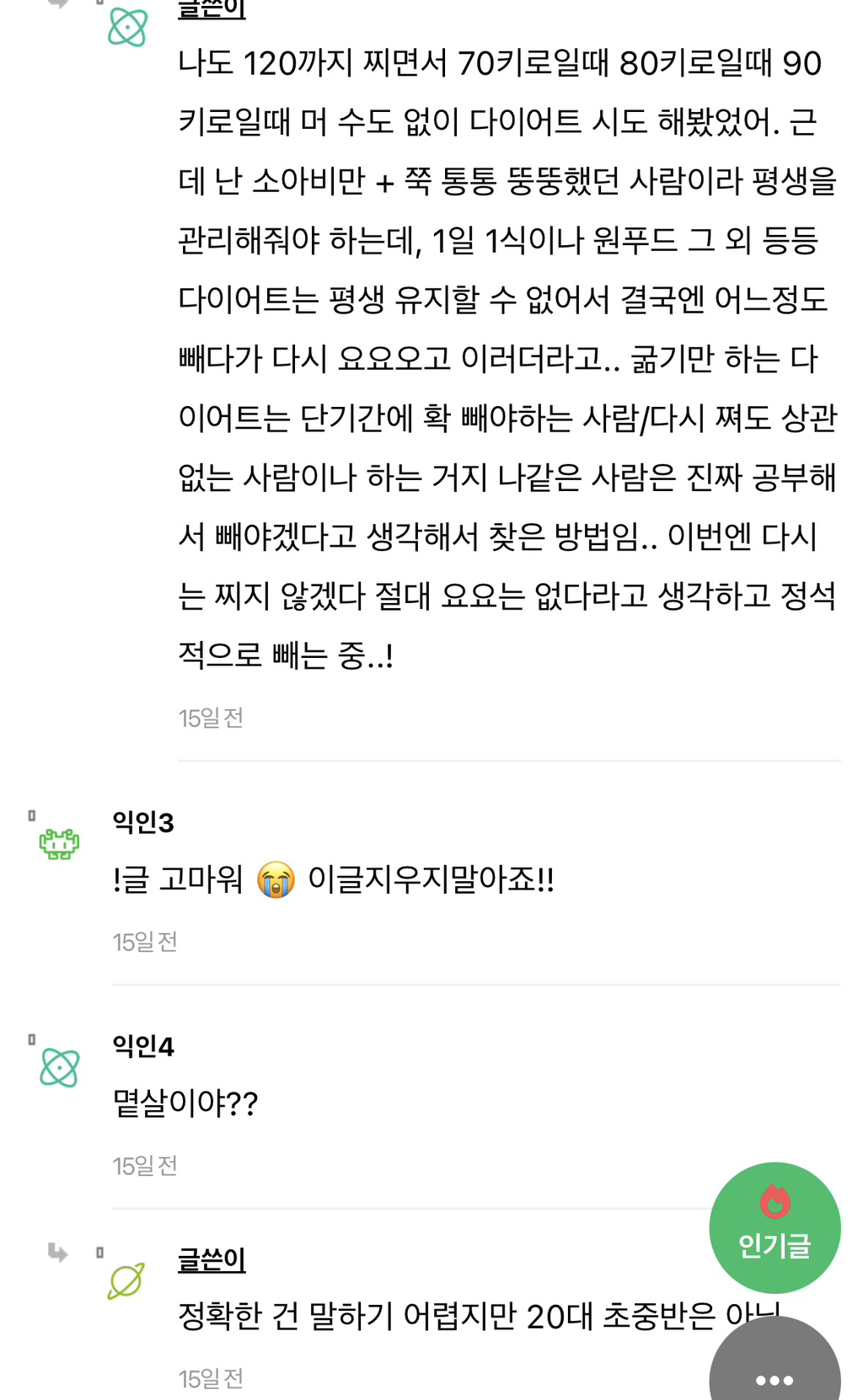
Task: Tap the fire icon inside the 인기글 badge
Action: coord(775,1200)
